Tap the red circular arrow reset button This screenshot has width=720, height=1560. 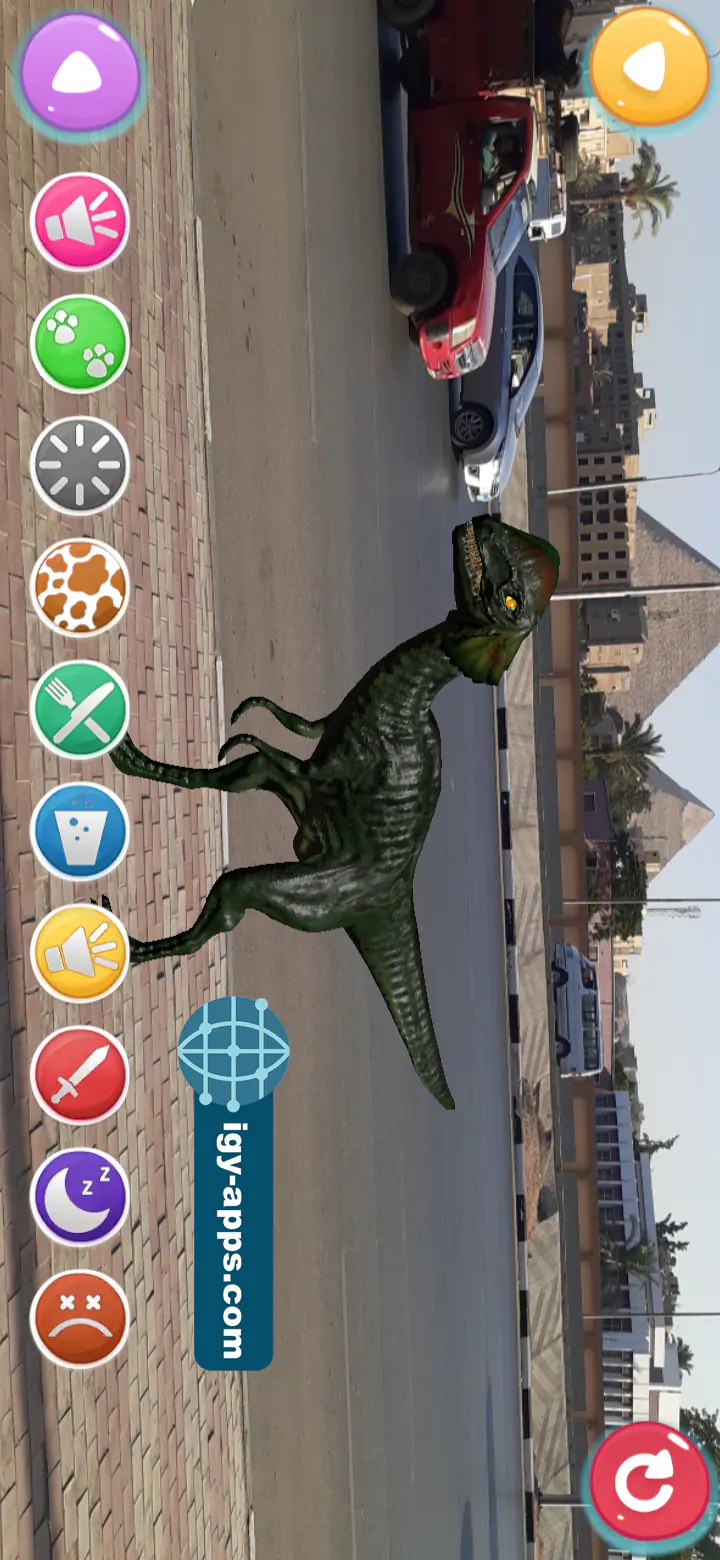coord(648,1482)
